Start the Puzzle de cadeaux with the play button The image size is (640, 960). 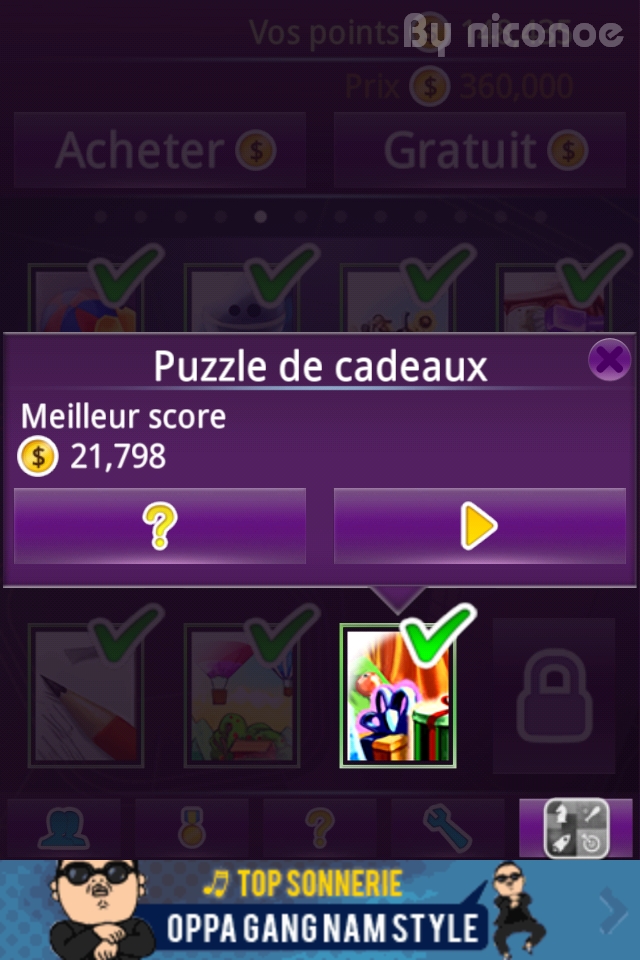pos(479,526)
